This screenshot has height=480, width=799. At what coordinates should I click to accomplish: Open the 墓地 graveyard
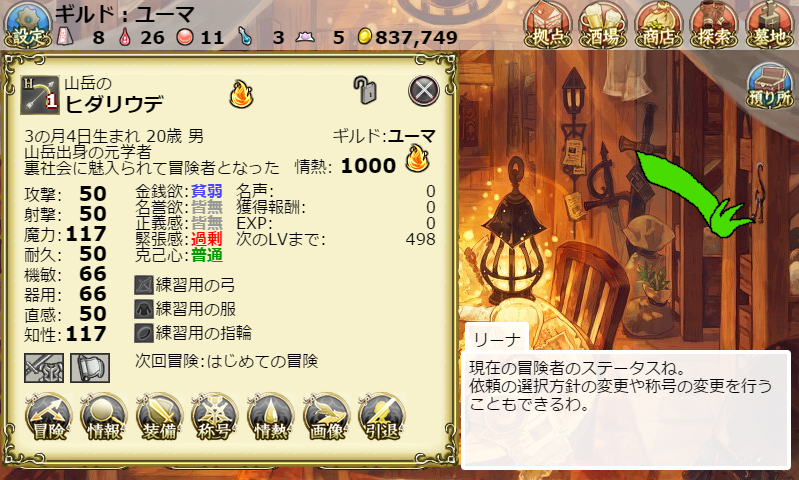click(770, 23)
